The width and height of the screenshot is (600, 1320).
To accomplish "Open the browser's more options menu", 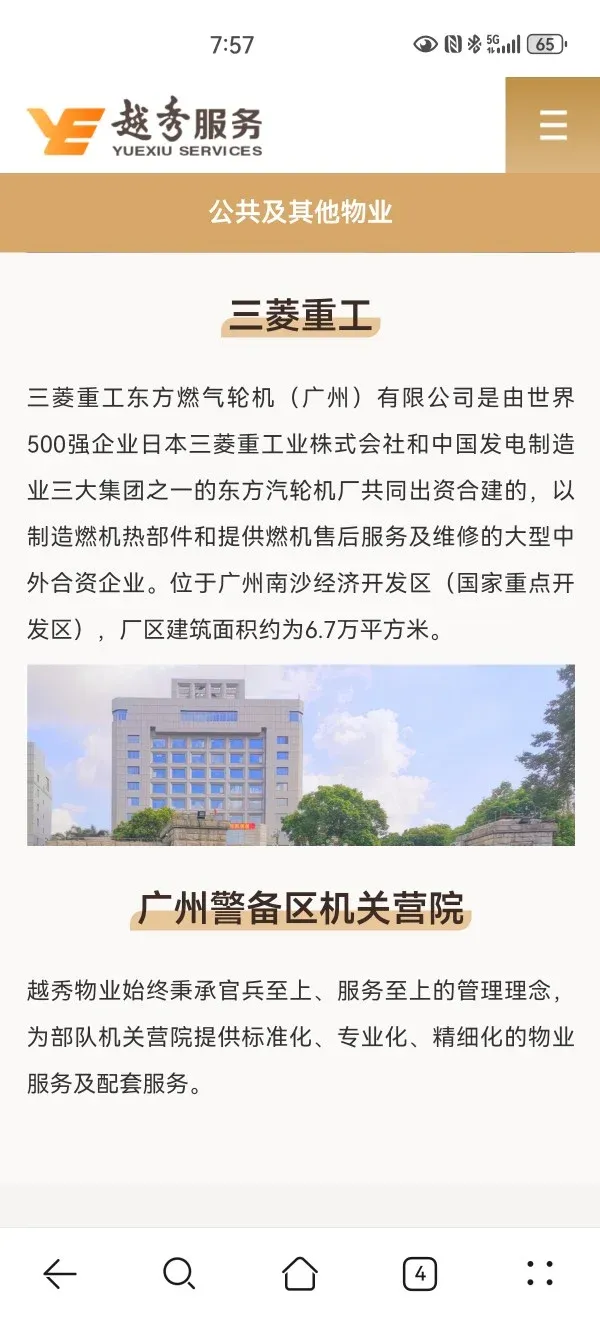I will click(540, 1273).
